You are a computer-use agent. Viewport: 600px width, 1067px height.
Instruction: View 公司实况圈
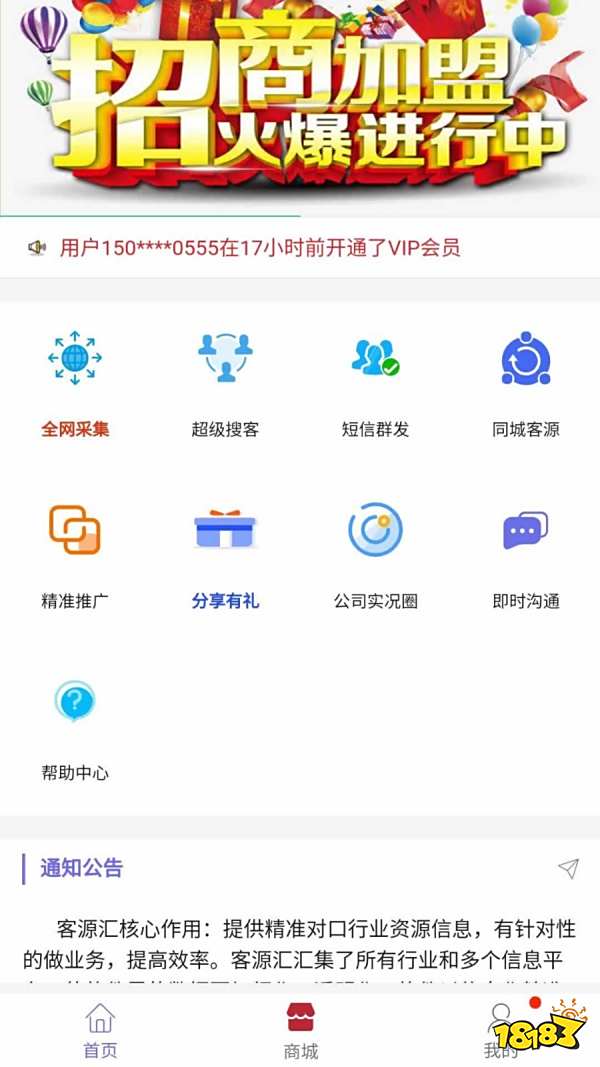click(375, 557)
